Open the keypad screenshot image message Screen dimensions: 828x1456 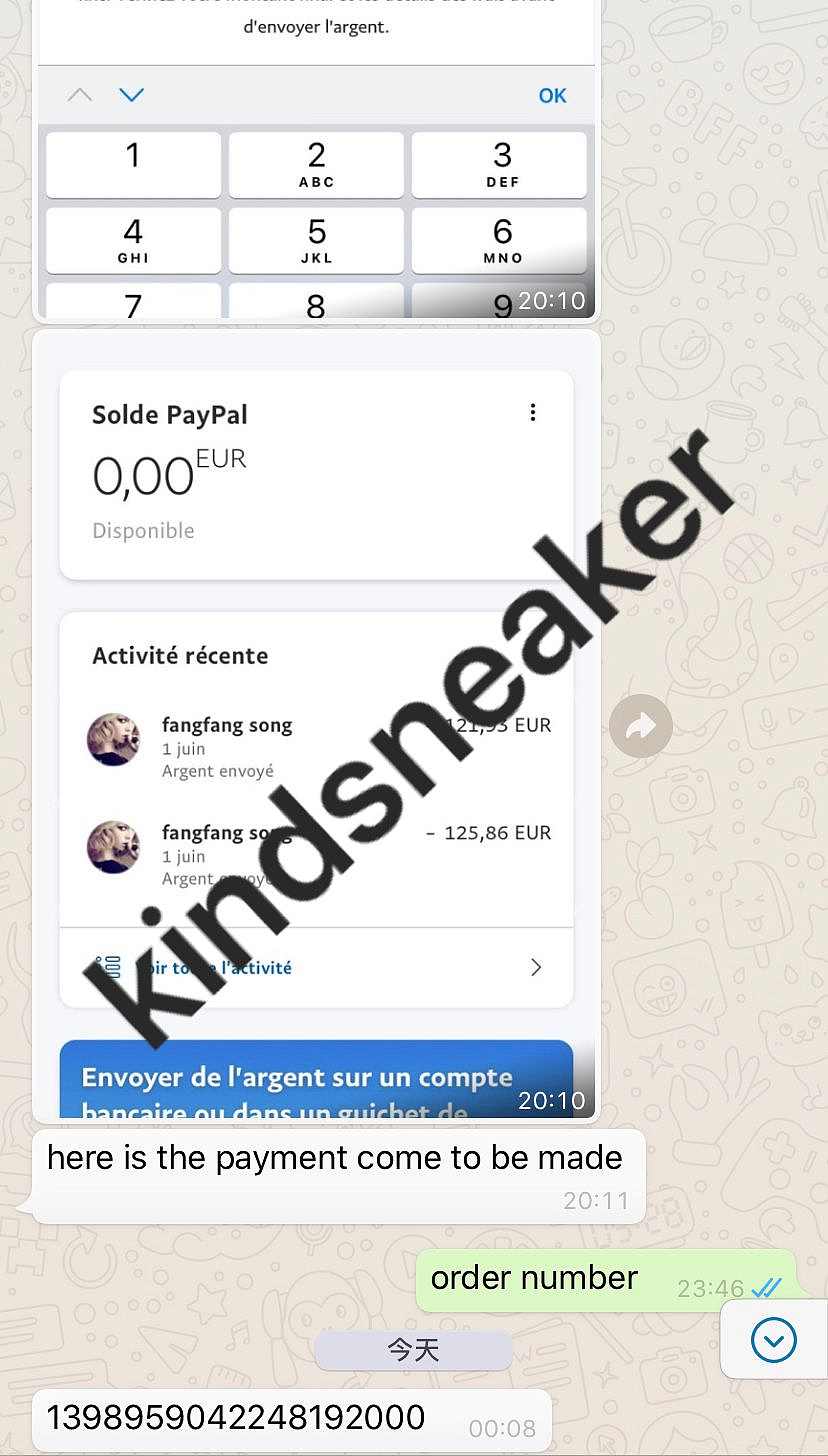316,160
